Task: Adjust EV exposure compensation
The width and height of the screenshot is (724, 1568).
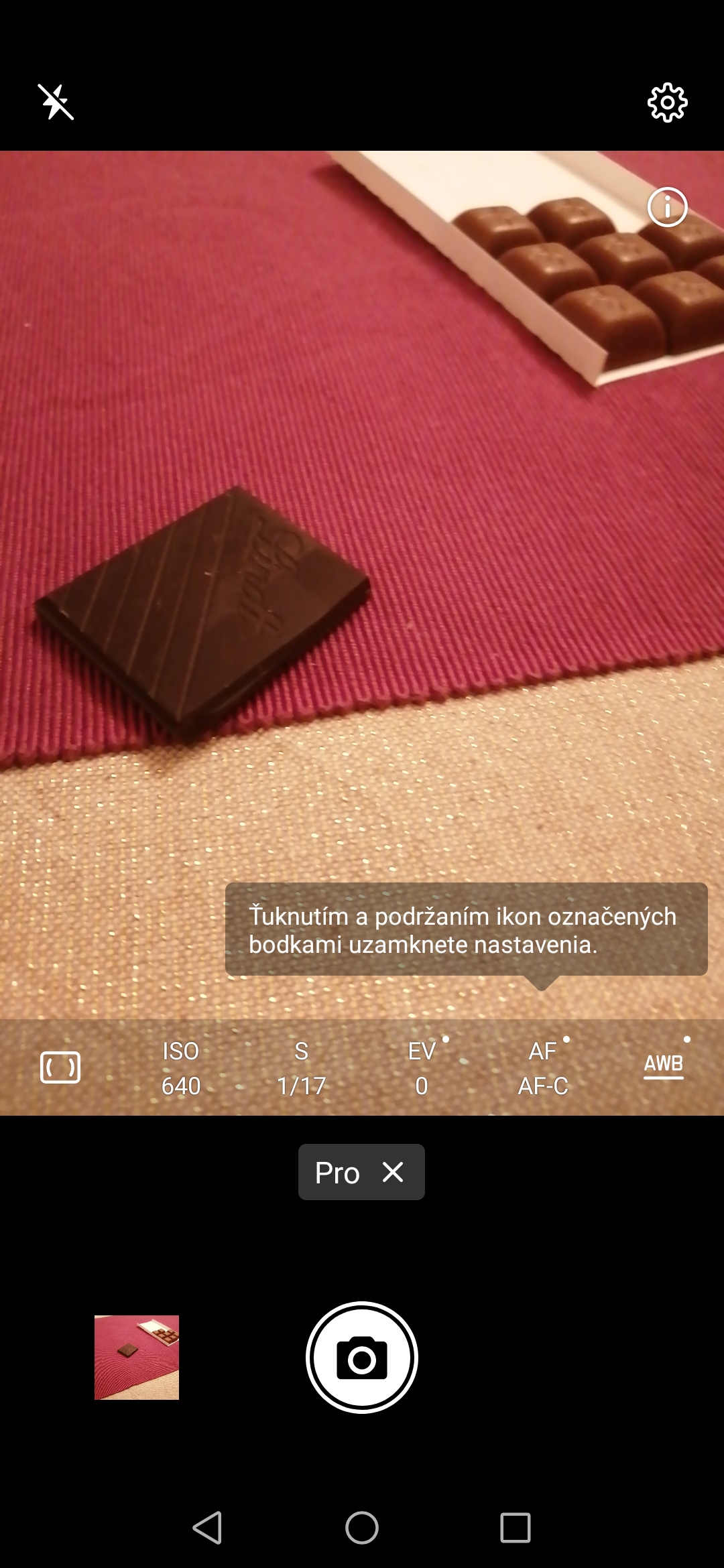Action: click(x=422, y=1068)
